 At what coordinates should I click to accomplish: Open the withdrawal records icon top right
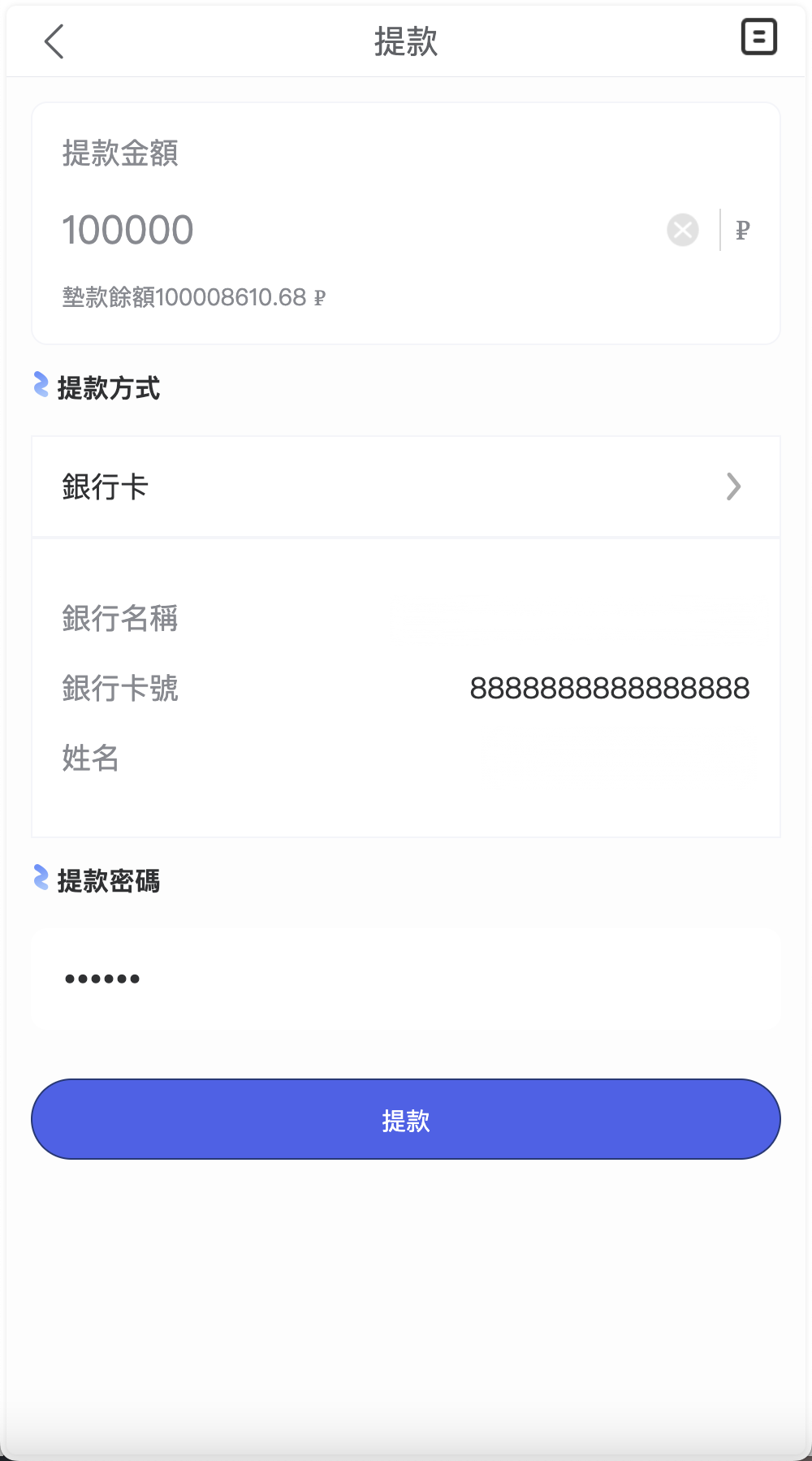(x=759, y=37)
